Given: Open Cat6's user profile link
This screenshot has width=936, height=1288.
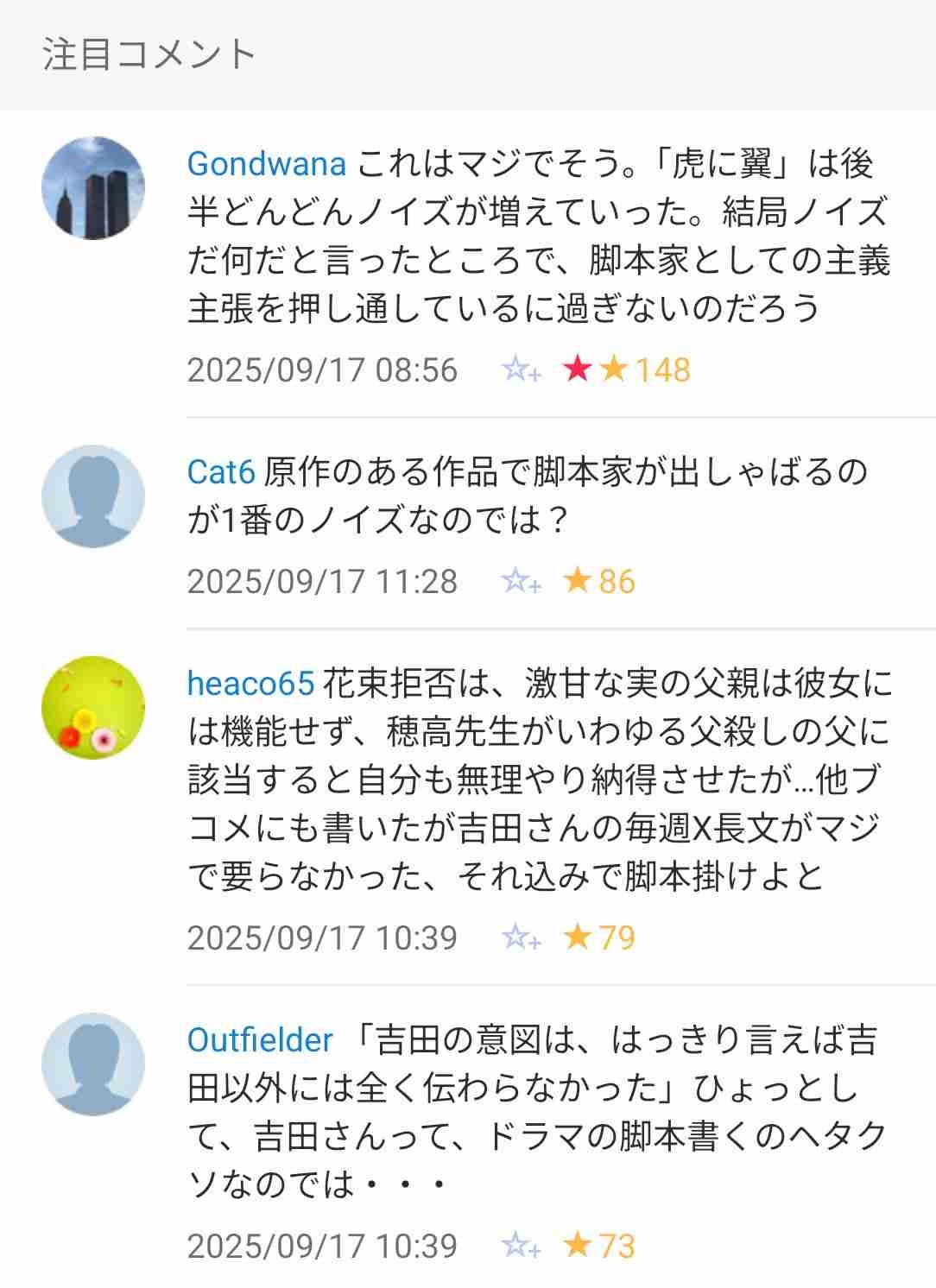Looking at the screenshot, I should click(221, 471).
